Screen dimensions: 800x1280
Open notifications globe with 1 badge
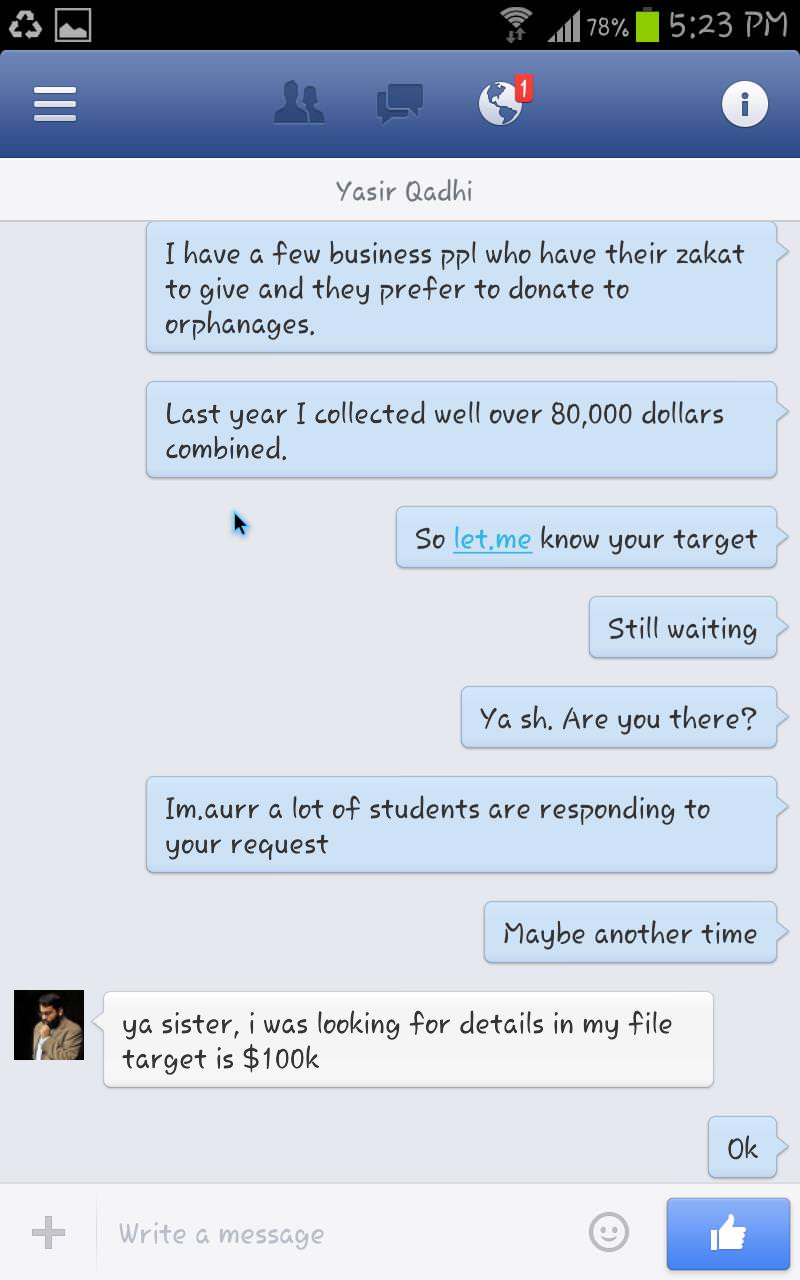[x=502, y=104]
